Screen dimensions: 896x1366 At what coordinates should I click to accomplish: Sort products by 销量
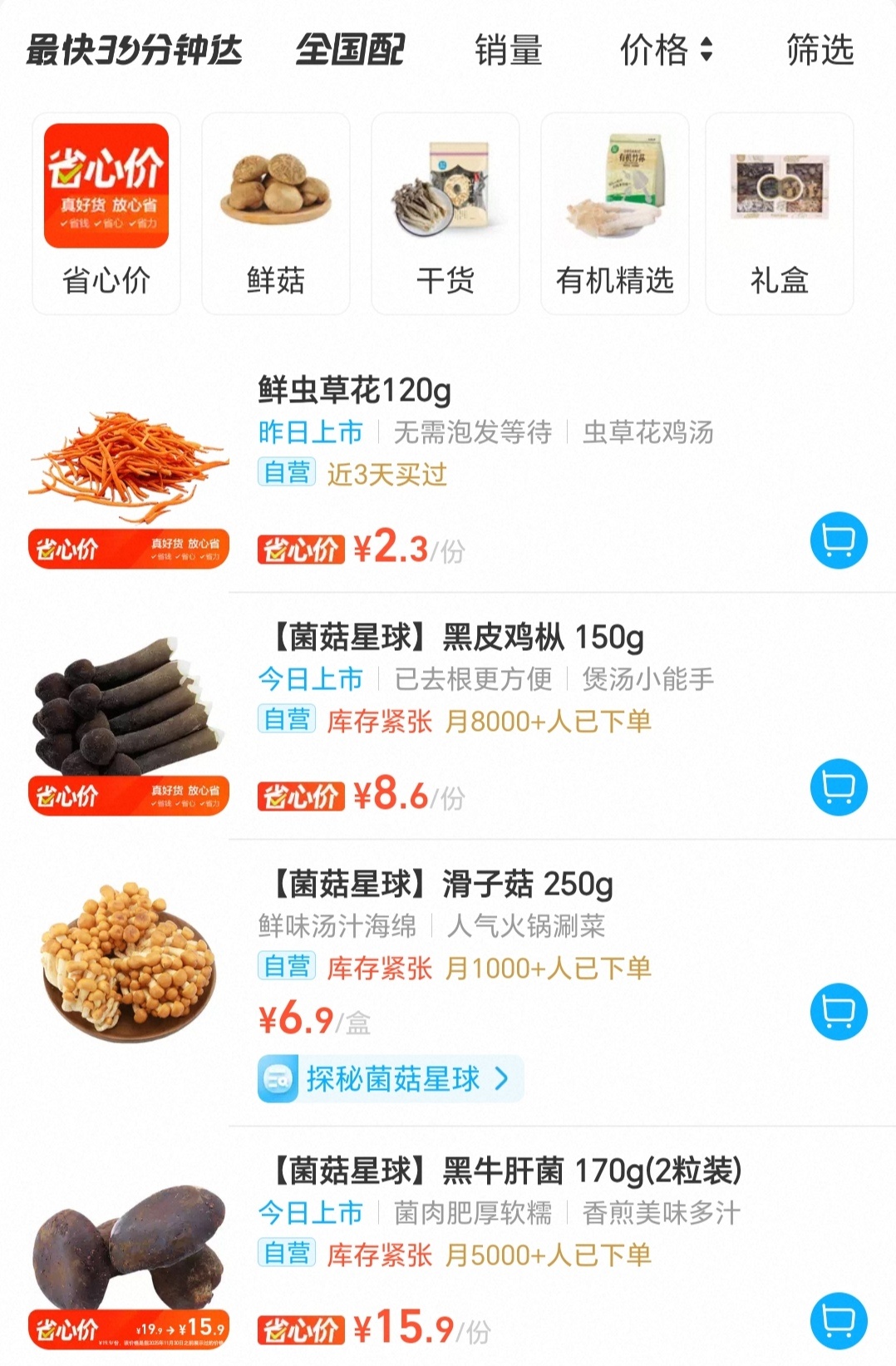click(508, 50)
